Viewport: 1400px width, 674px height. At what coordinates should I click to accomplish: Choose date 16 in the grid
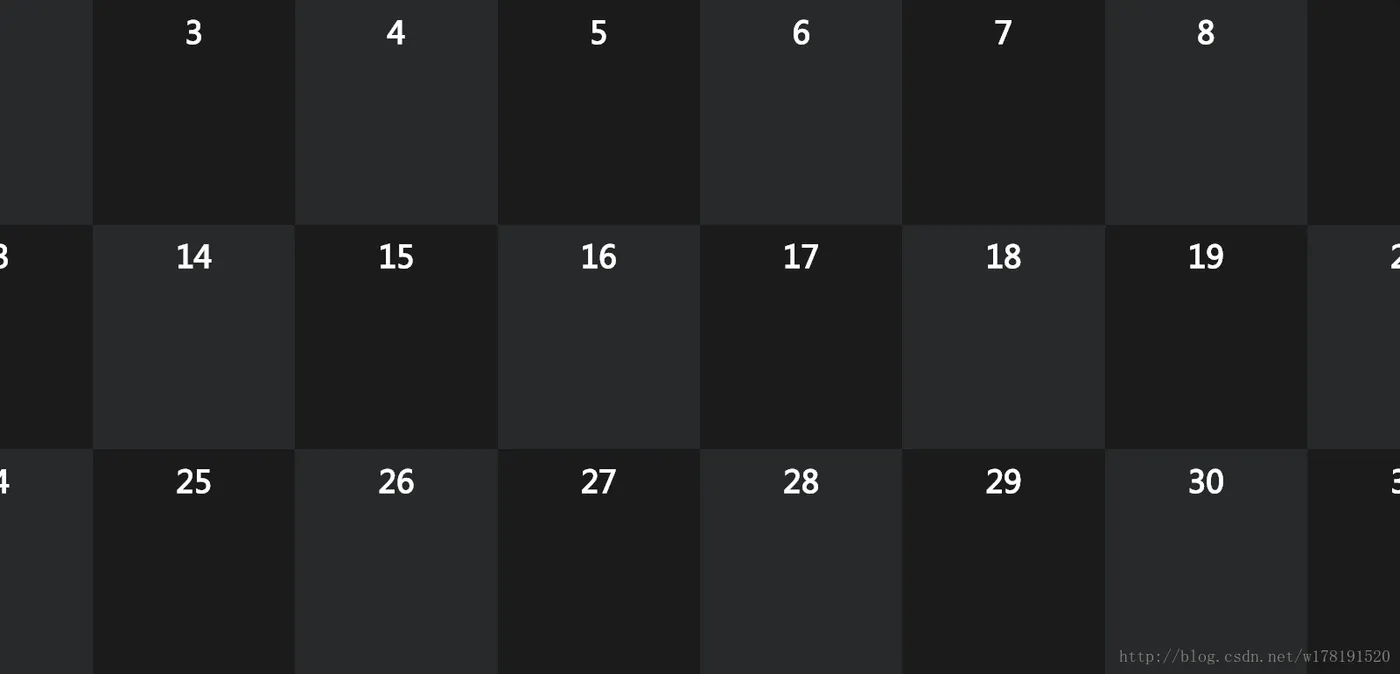click(x=598, y=335)
